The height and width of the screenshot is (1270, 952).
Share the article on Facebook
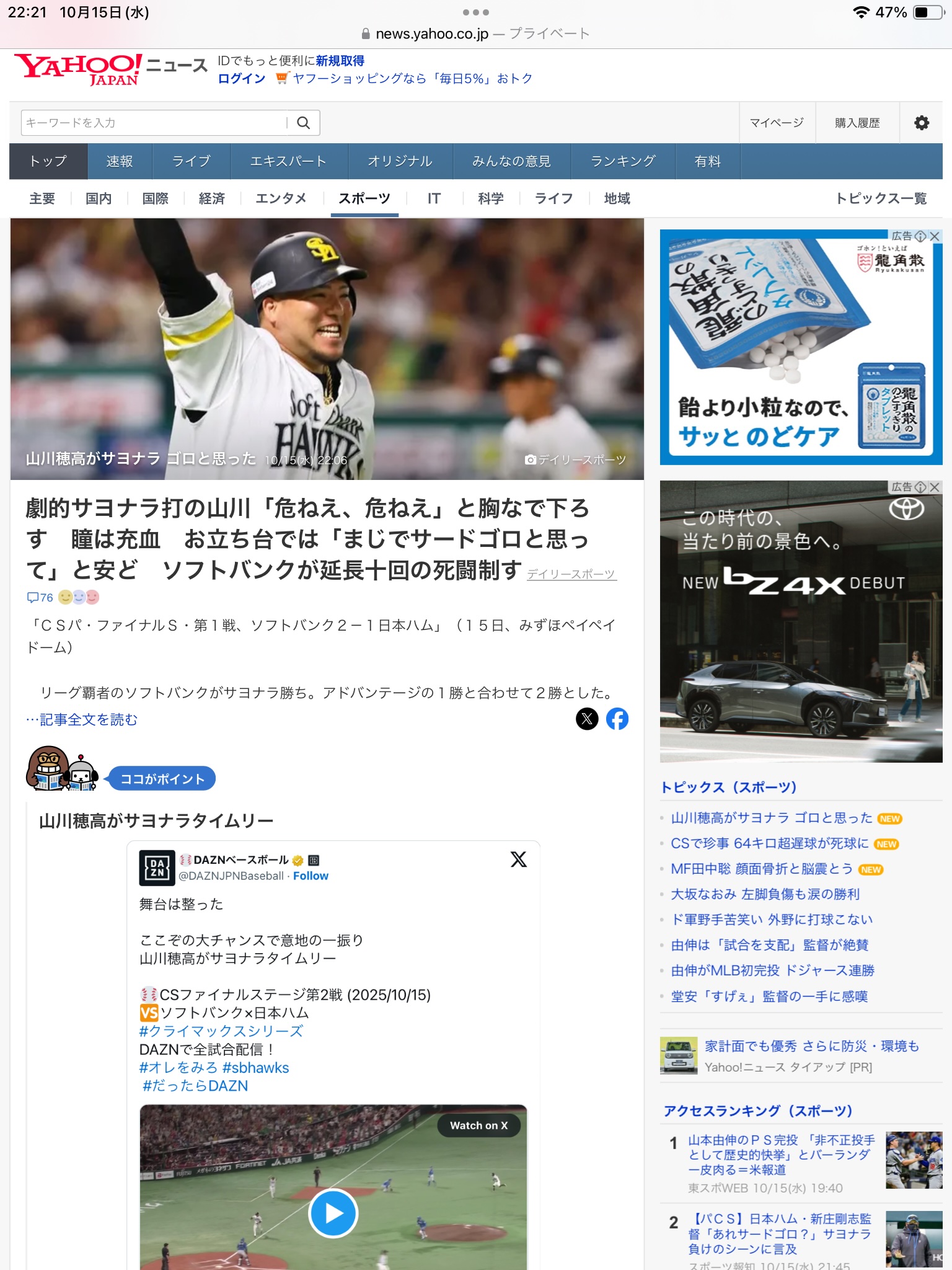(617, 719)
